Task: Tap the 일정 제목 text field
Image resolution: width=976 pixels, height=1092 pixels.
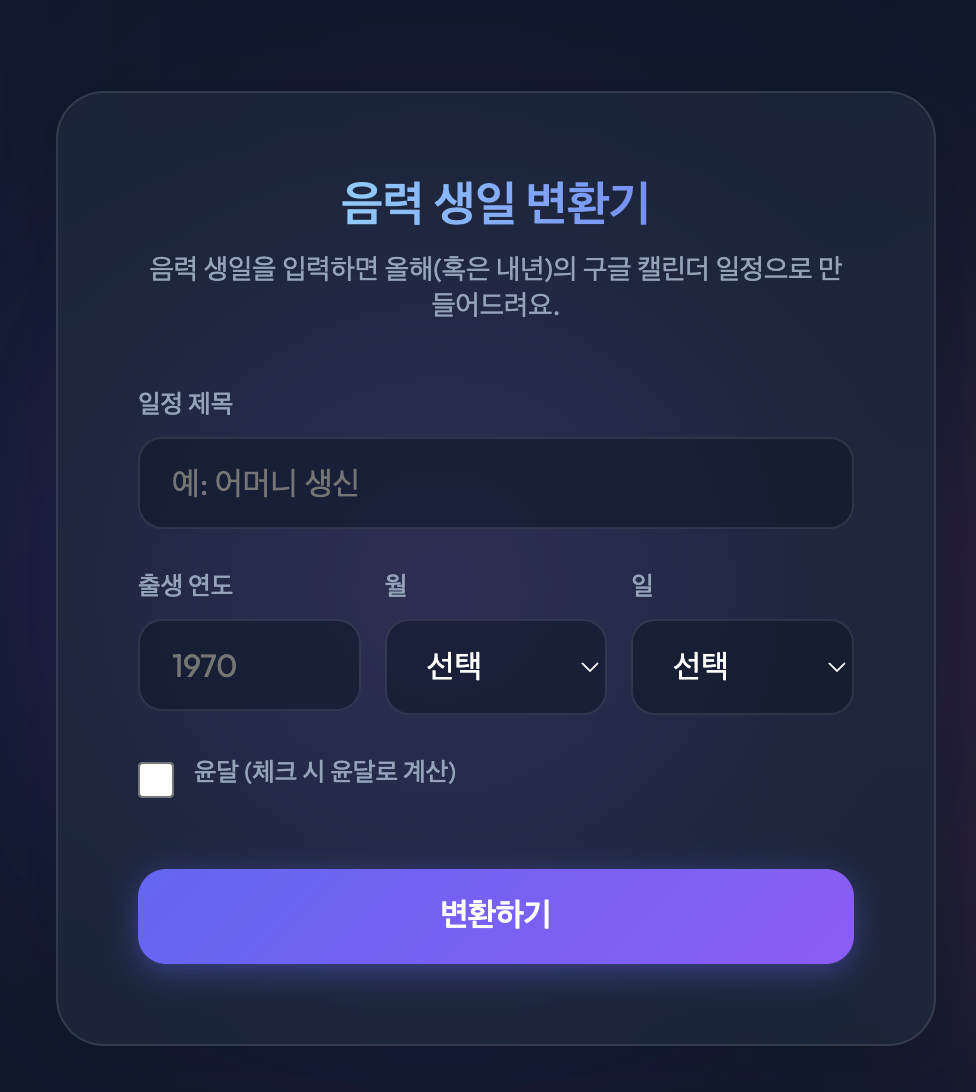Action: point(495,483)
